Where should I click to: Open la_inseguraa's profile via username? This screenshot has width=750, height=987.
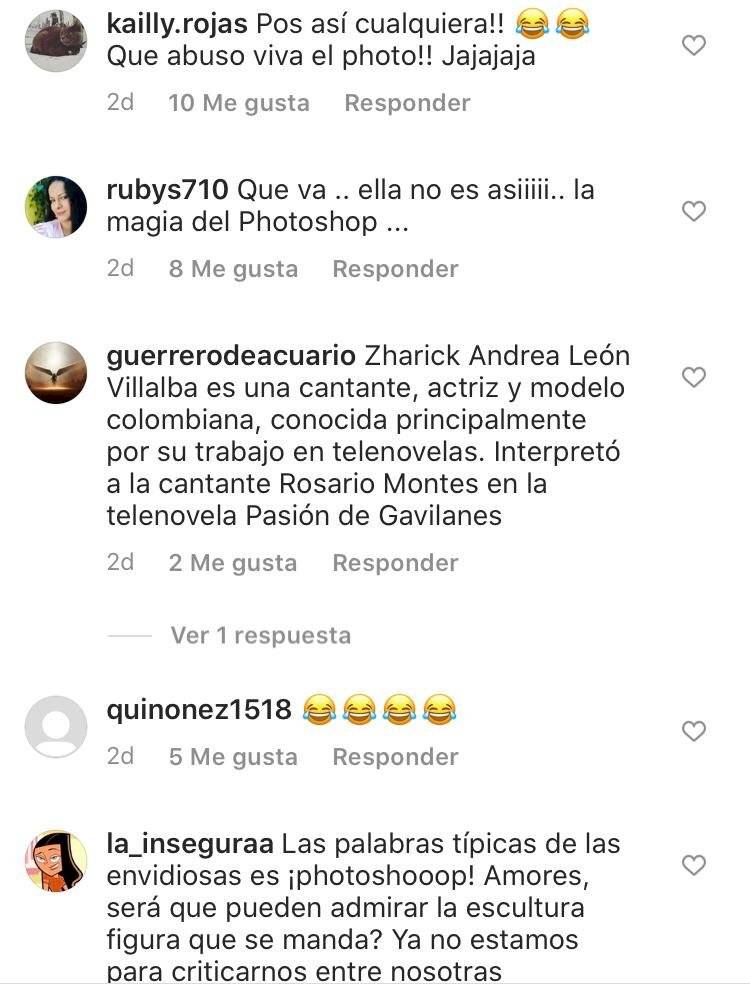[x=189, y=843]
